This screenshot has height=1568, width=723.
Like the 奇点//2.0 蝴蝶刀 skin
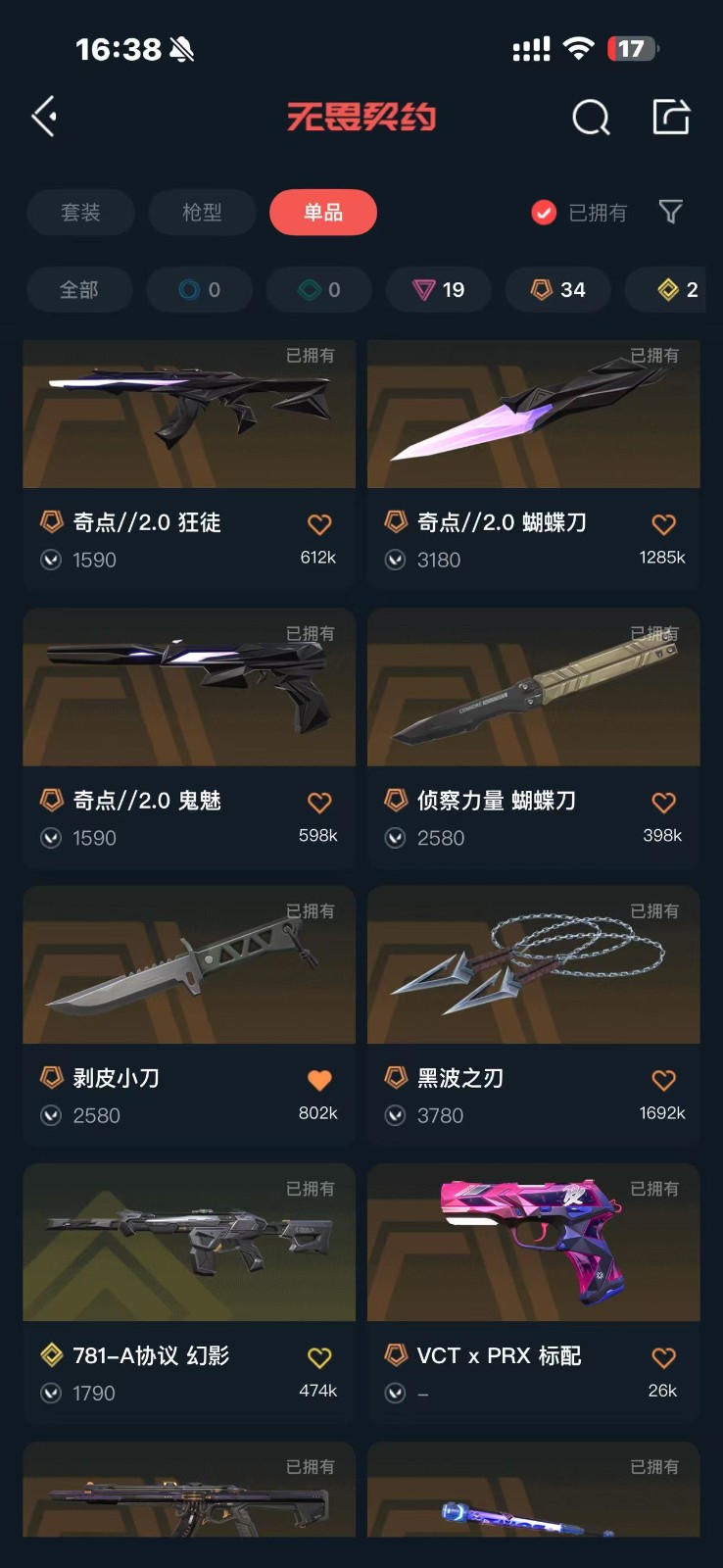[x=663, y=524]
